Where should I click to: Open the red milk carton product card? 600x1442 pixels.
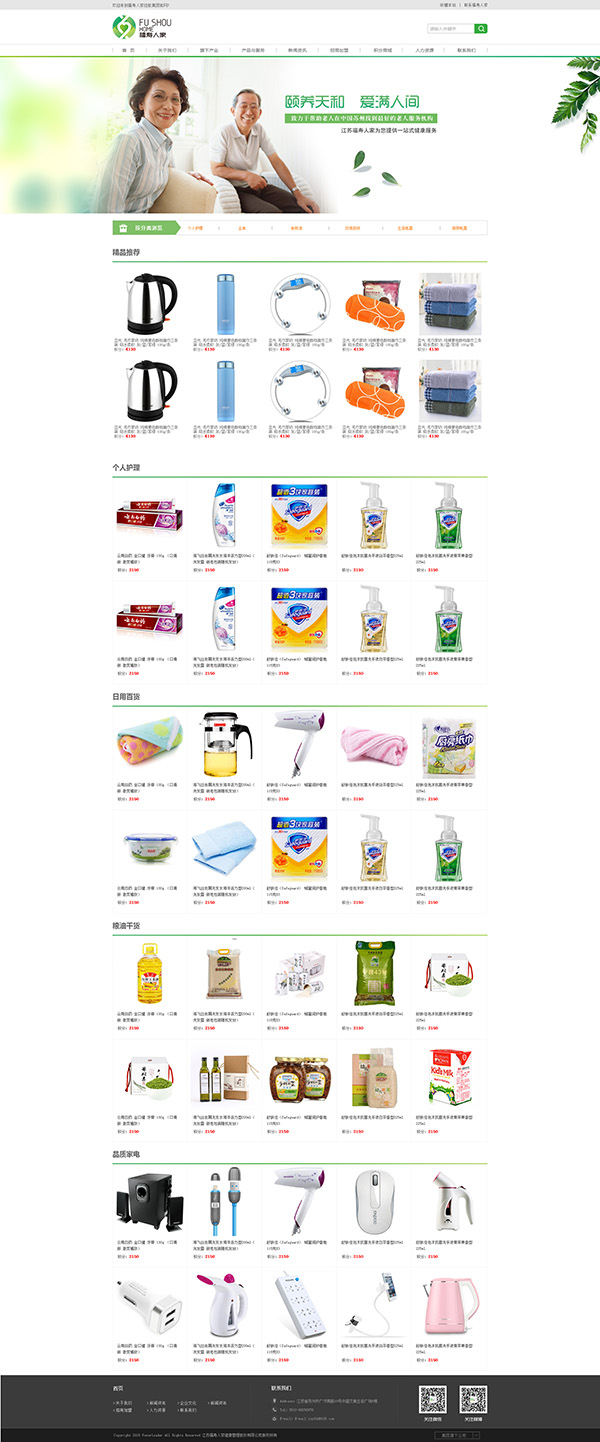[x=450, y=1079]
